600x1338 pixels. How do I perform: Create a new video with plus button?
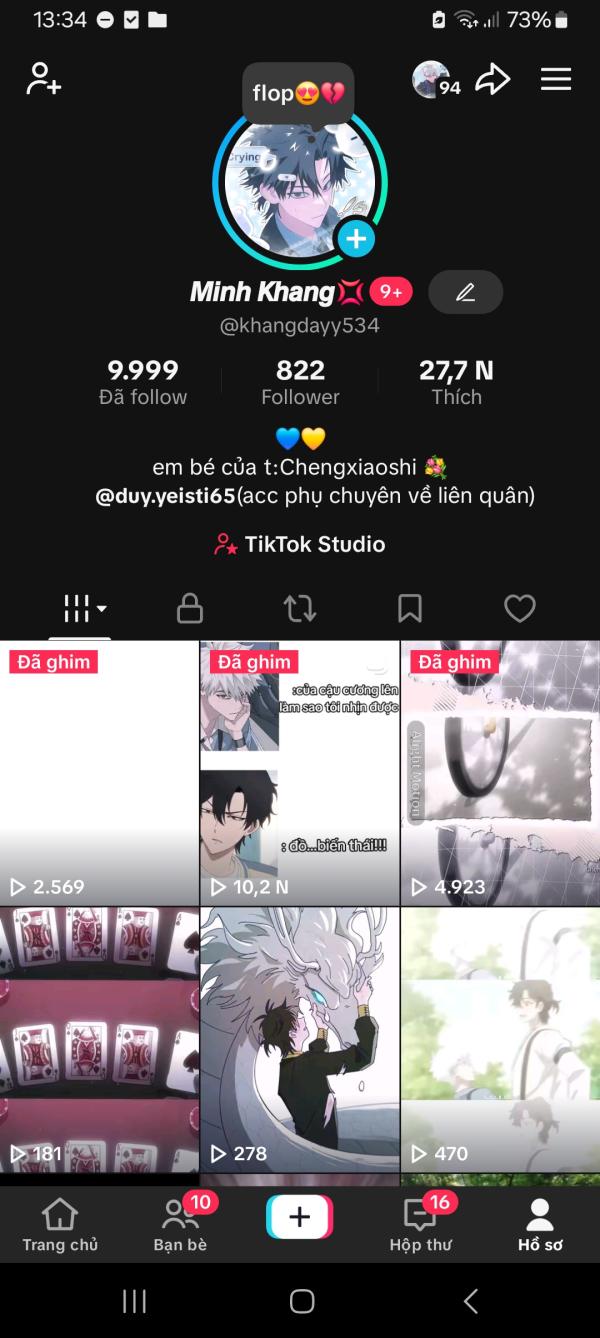click(300, 1217)
